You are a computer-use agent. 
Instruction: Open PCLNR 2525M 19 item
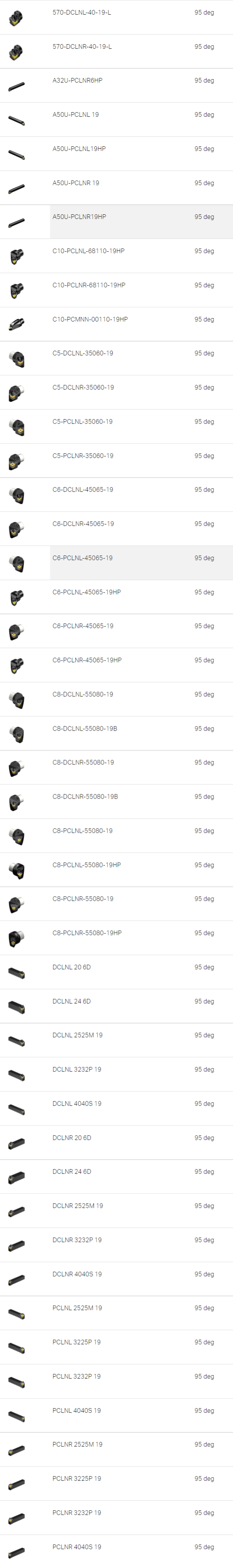pos(77,1444)
